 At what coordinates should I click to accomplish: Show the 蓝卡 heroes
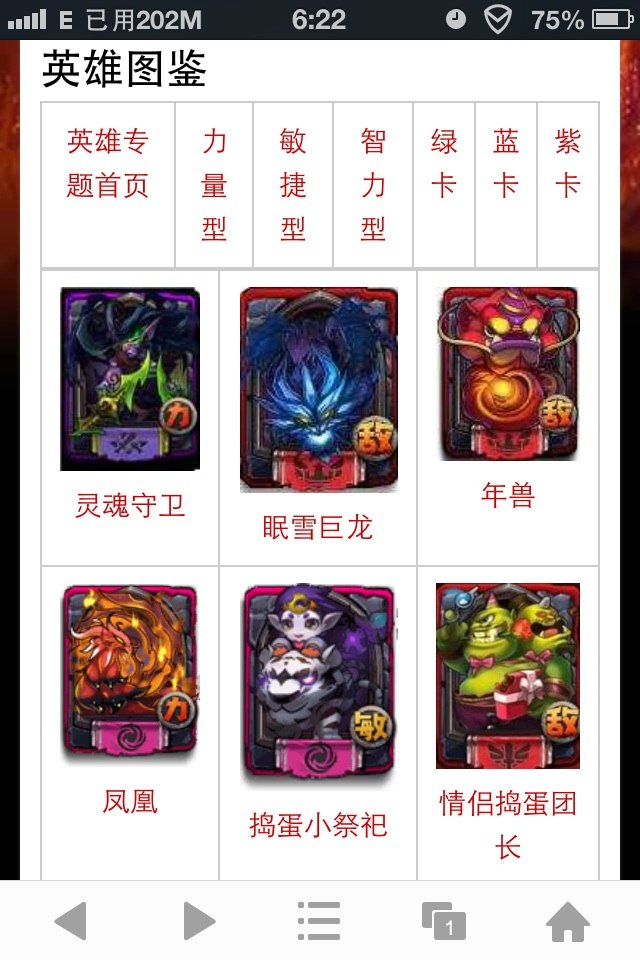(x=506, y=163)
